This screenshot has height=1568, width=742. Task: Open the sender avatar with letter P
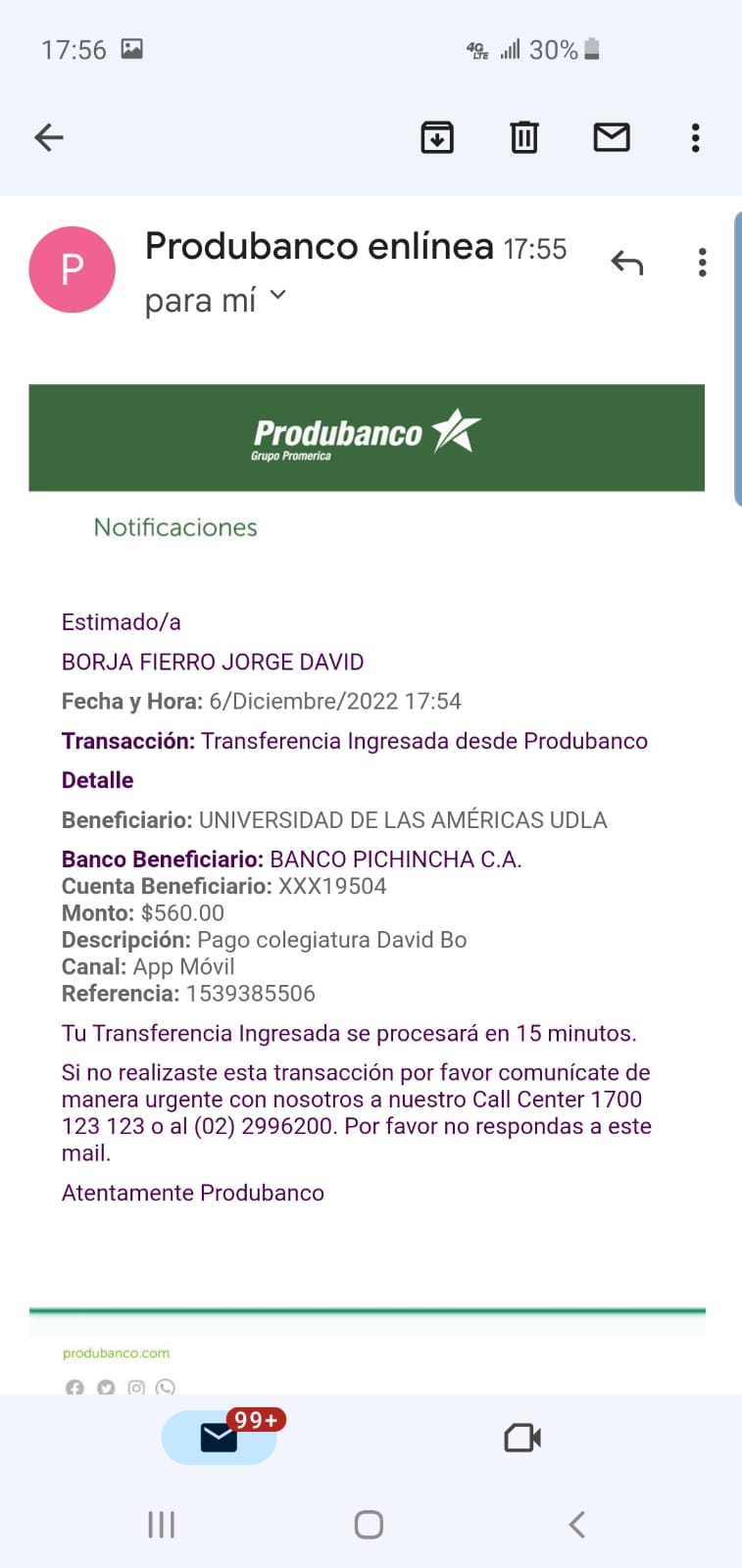(x=73, y=269)
